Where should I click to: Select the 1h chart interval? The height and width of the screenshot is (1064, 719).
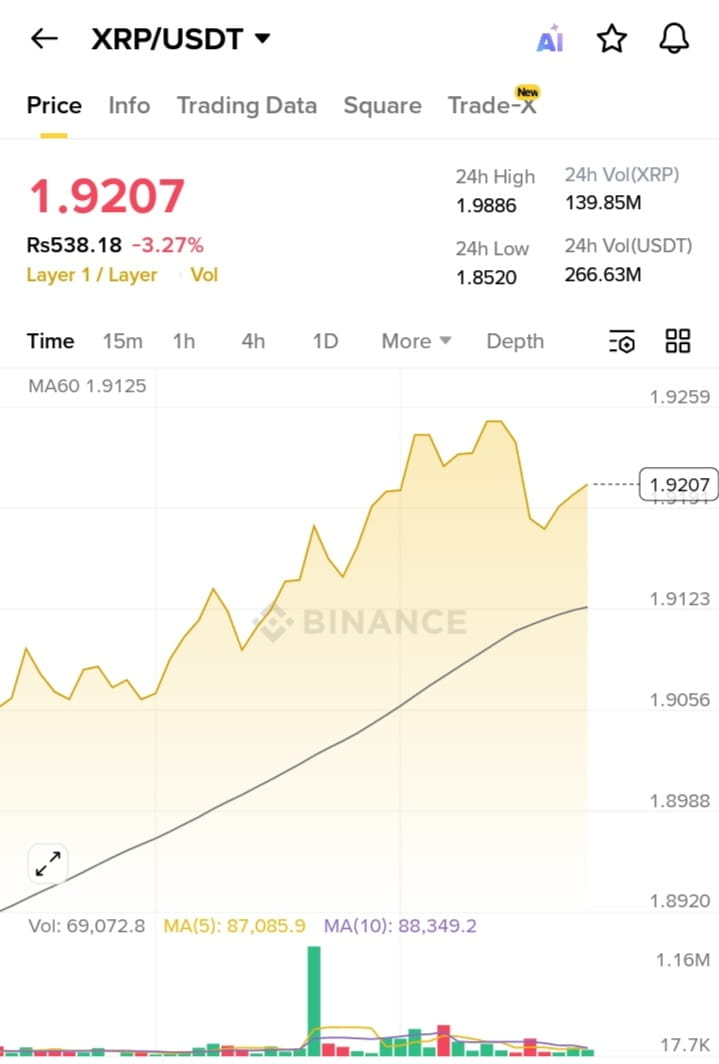(x=184, y=341)
